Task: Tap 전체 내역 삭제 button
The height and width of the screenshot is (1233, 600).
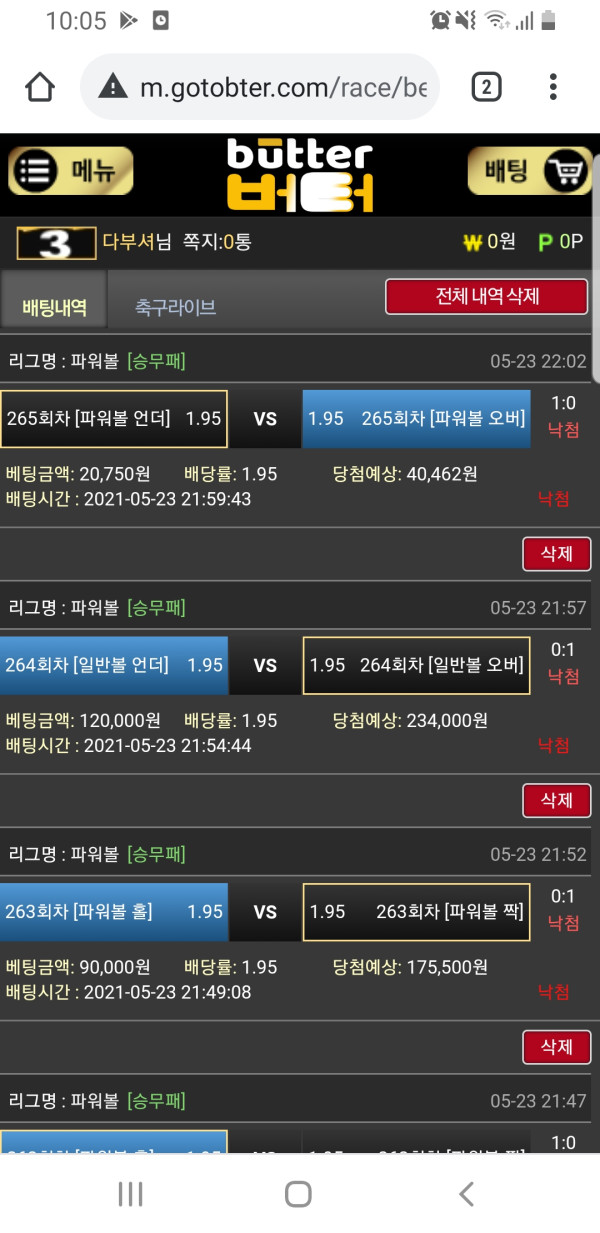Action: [x=487, y=297]
